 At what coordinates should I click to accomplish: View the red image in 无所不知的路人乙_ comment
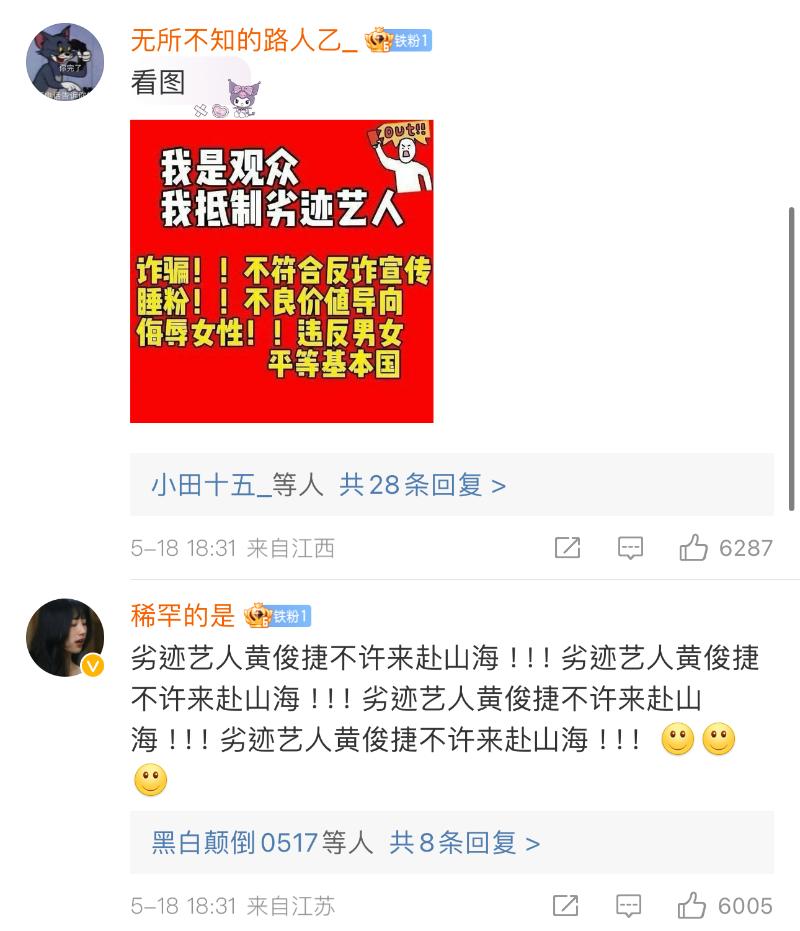click(281, 271)
